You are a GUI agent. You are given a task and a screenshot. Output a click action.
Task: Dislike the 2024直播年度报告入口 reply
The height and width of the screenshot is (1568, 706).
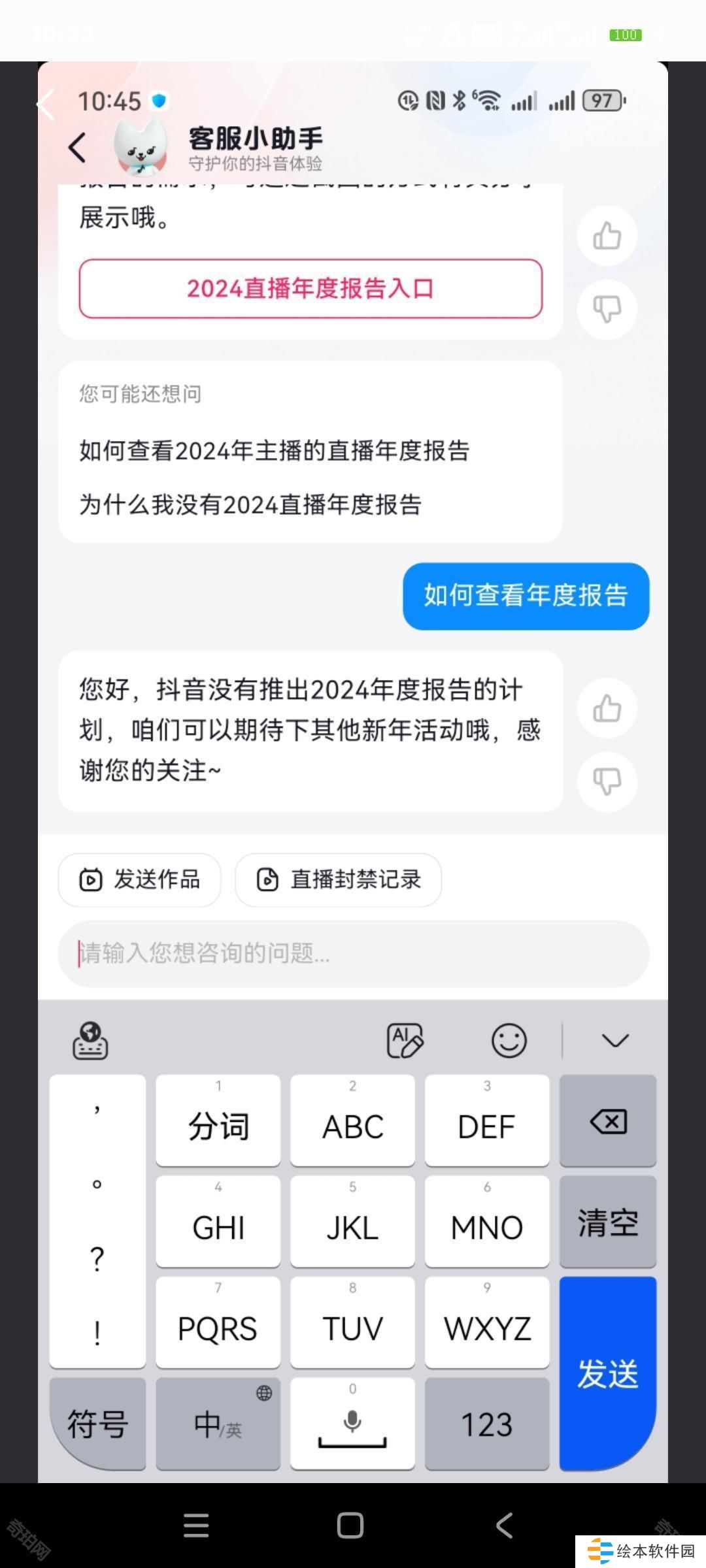607,308
